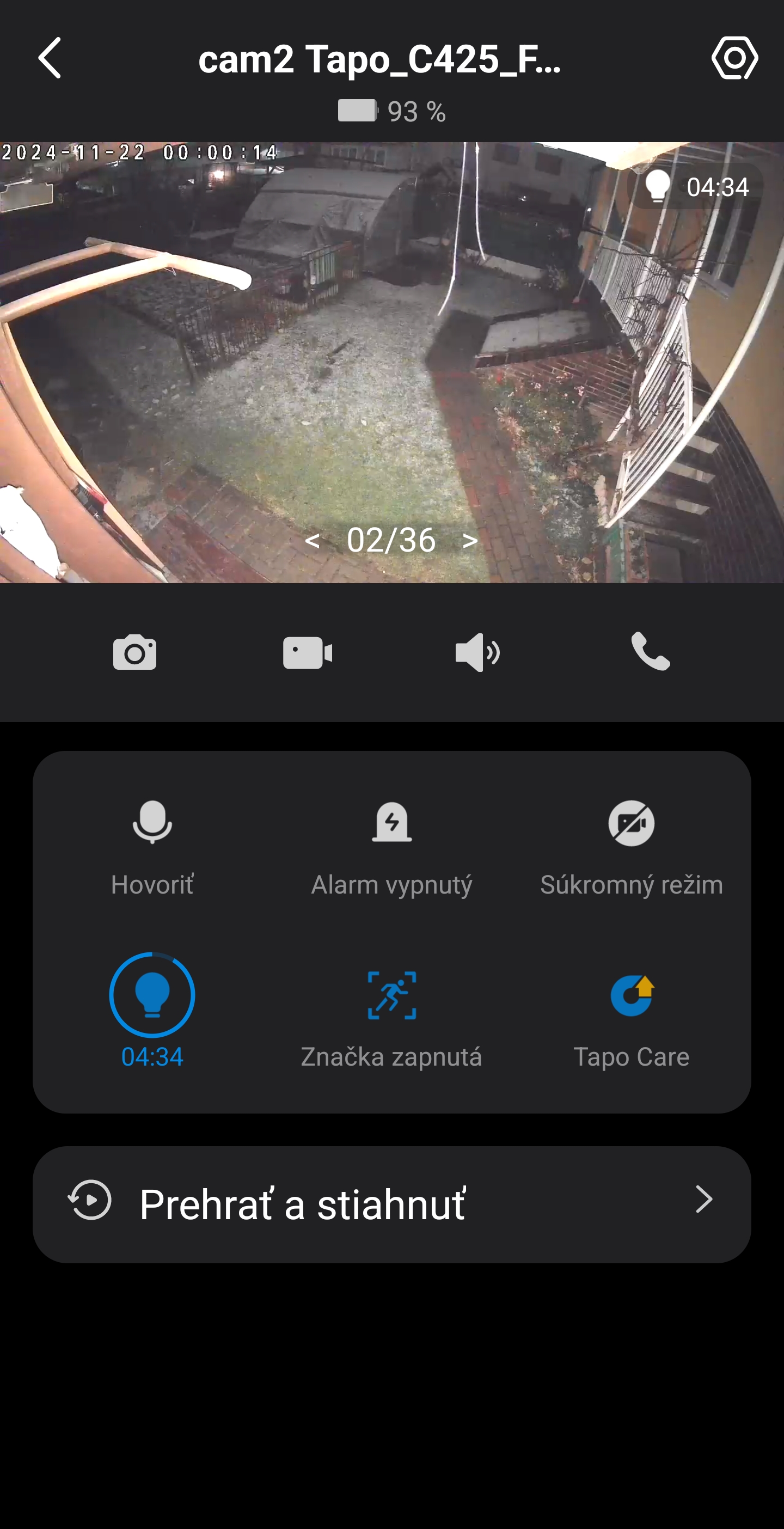
Task: Go to the previous camera preset arrow
Action: pyautogui.click(x=312, y=541)
